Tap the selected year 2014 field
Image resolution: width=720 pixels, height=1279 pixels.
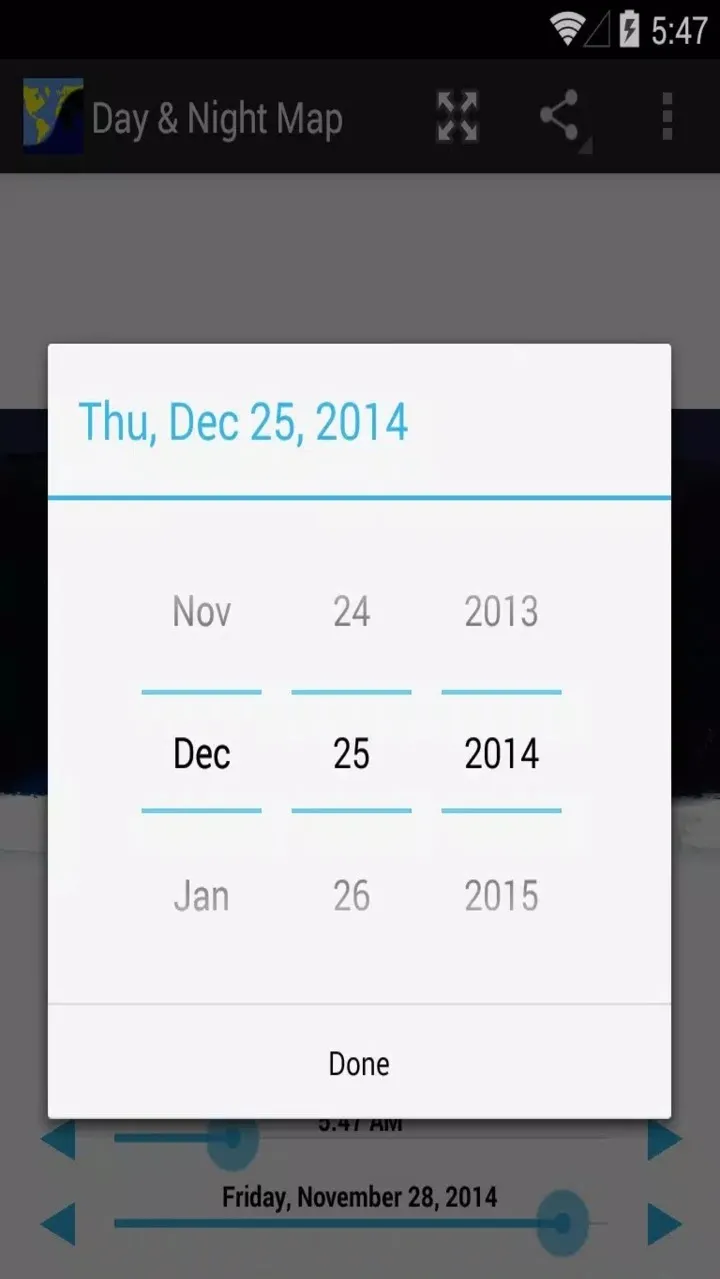(501, 753)
